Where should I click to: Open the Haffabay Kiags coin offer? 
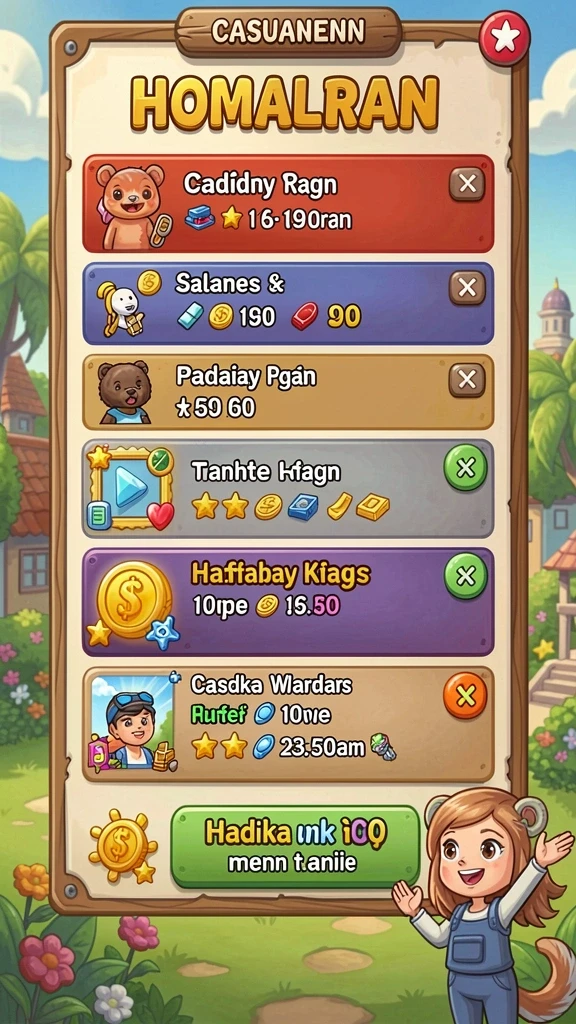click(288, 601)
